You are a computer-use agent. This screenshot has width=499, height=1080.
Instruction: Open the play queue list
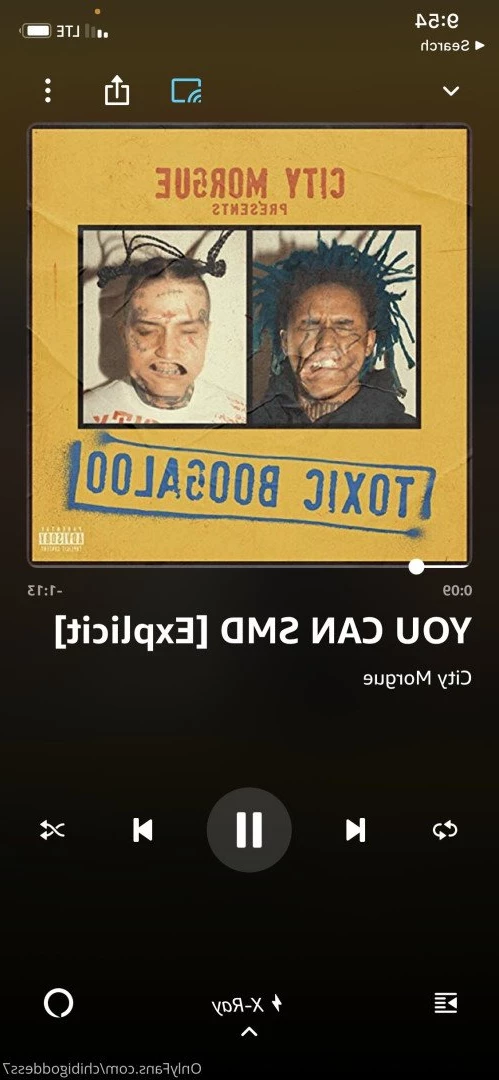coord(445,1004)
